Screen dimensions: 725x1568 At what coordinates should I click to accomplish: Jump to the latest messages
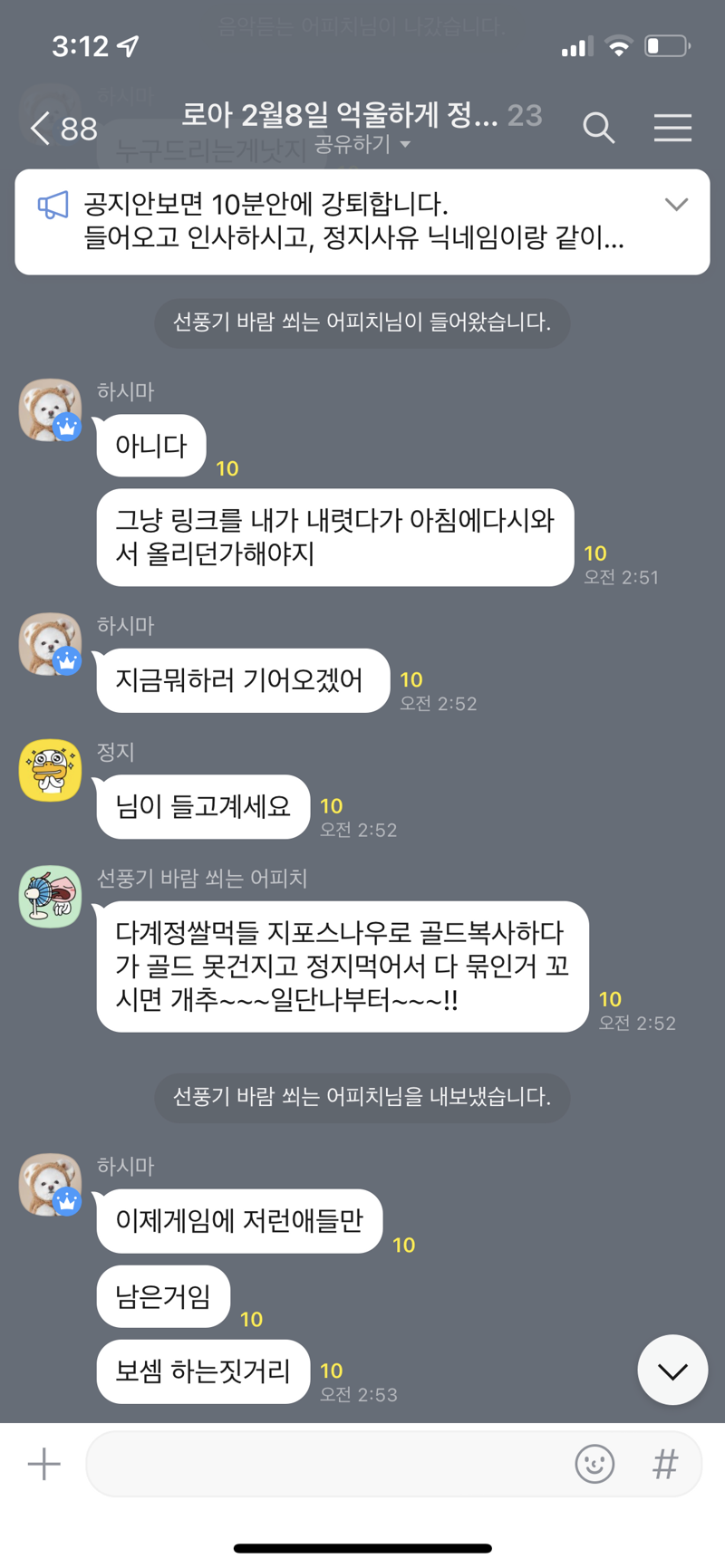(x=672, y=1370)
